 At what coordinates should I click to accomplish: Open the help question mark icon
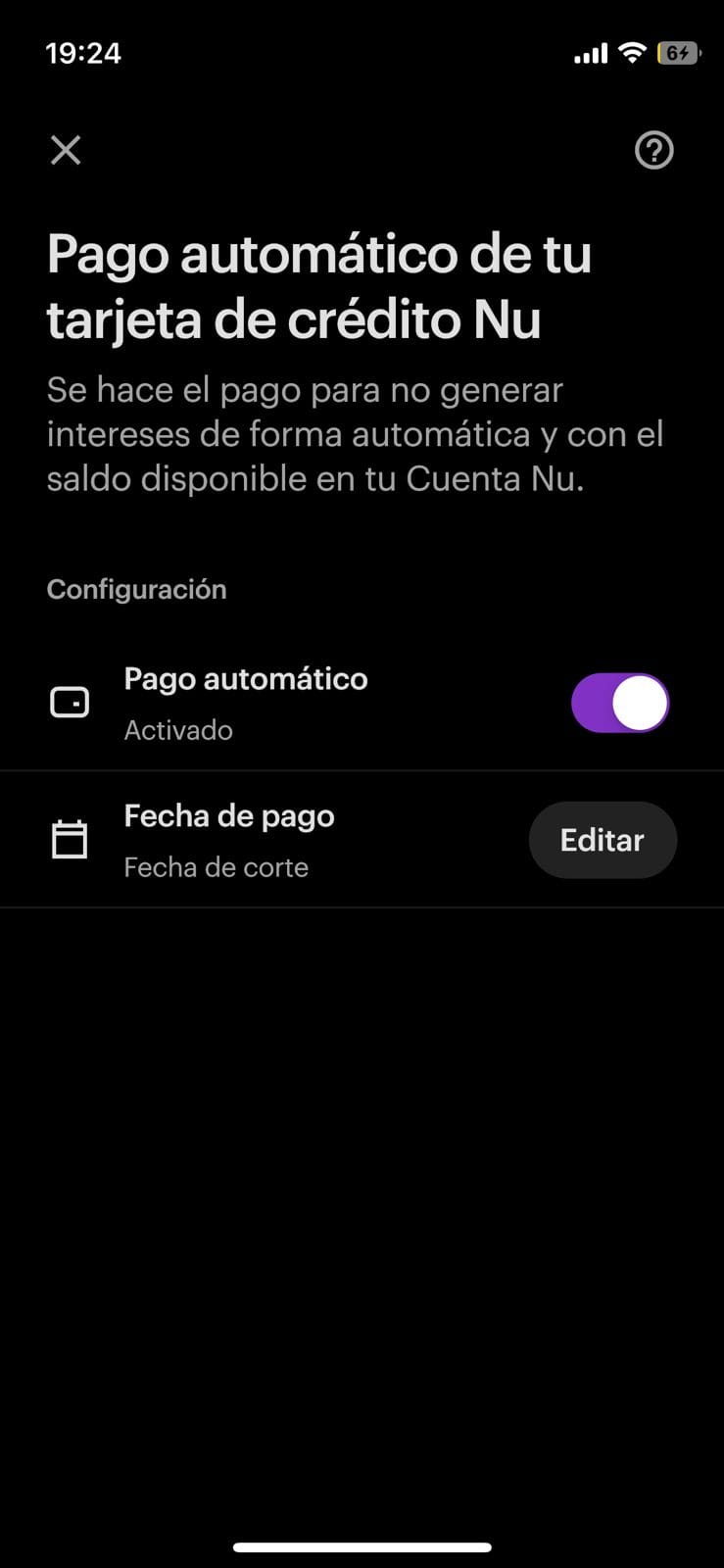pyautogui.click(x=653, y=151)
